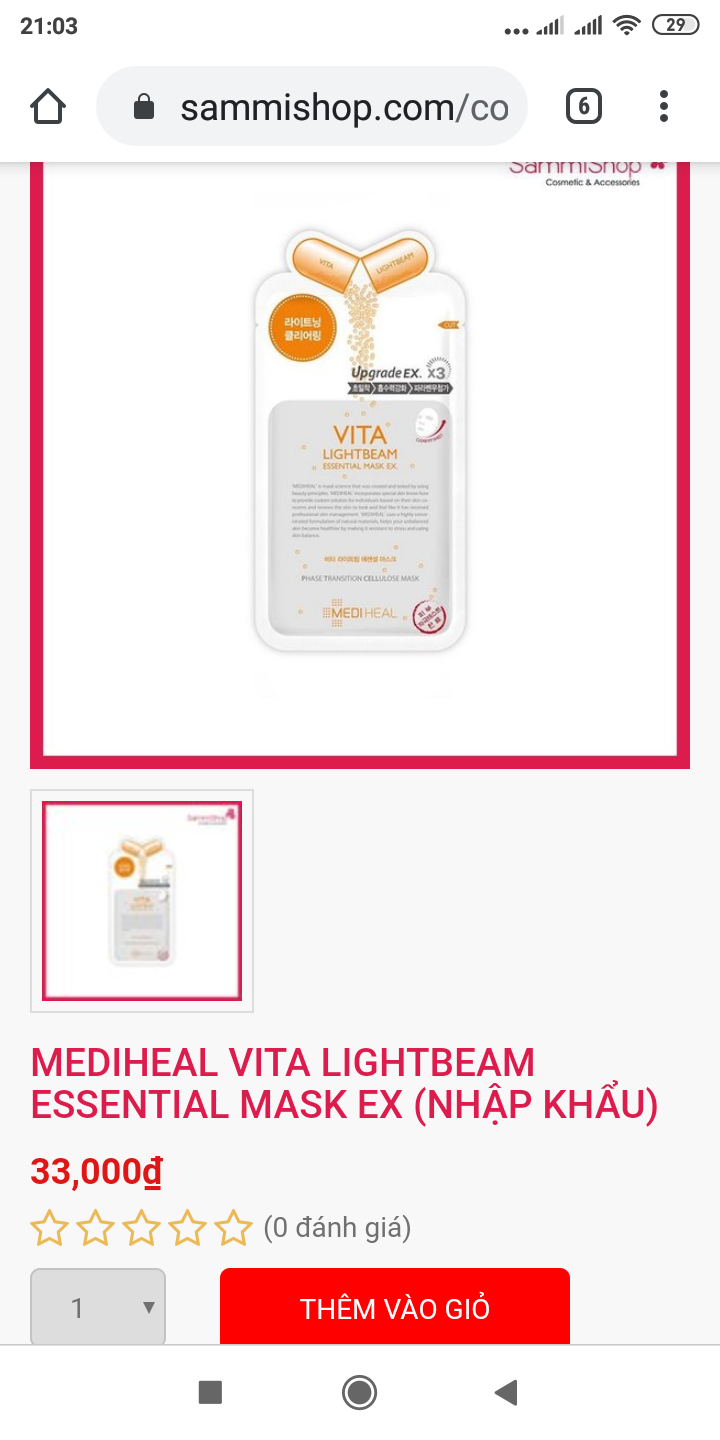Tap the quantity dropdown arrow
The image size is (720, 1440).
tap(148, 1306)
